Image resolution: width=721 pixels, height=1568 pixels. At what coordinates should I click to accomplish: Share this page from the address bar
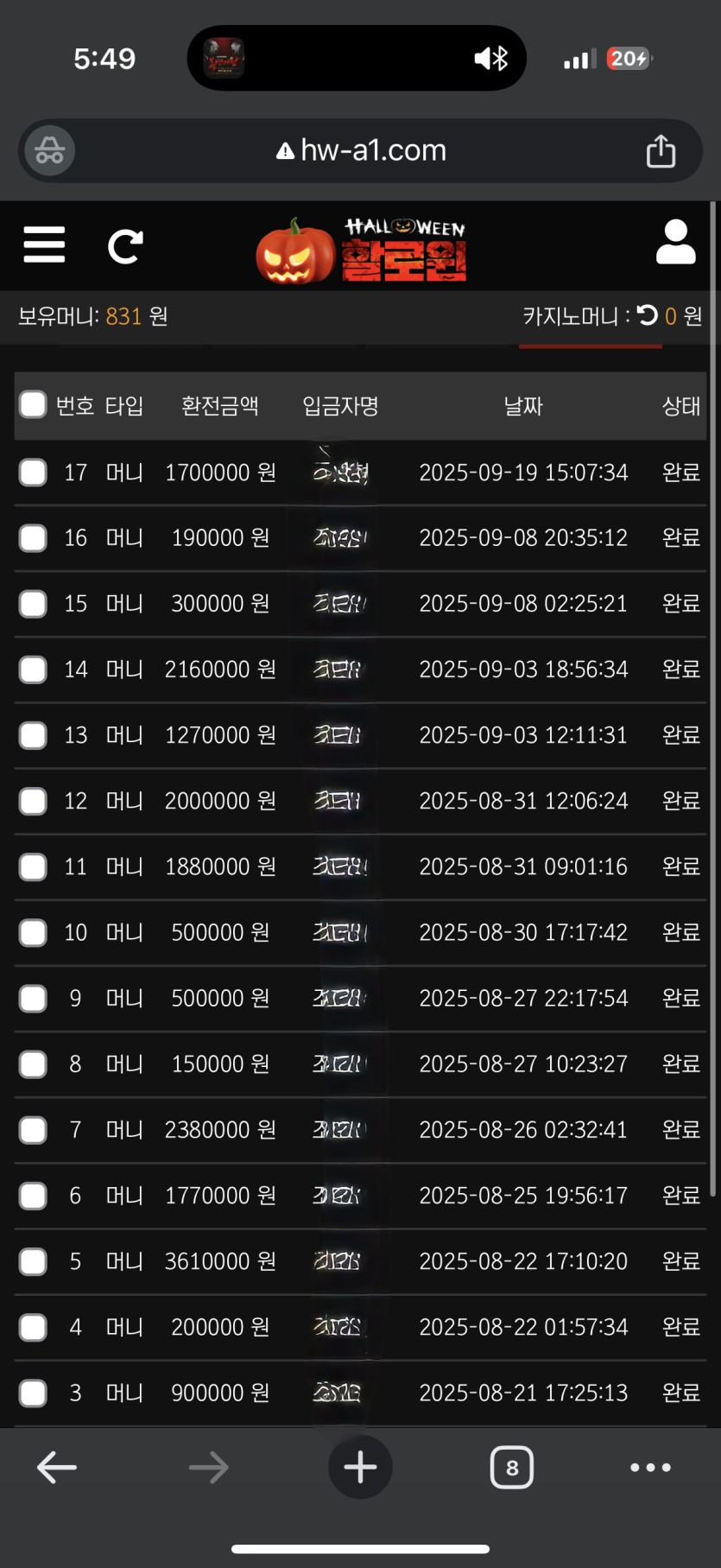(661, 151)
